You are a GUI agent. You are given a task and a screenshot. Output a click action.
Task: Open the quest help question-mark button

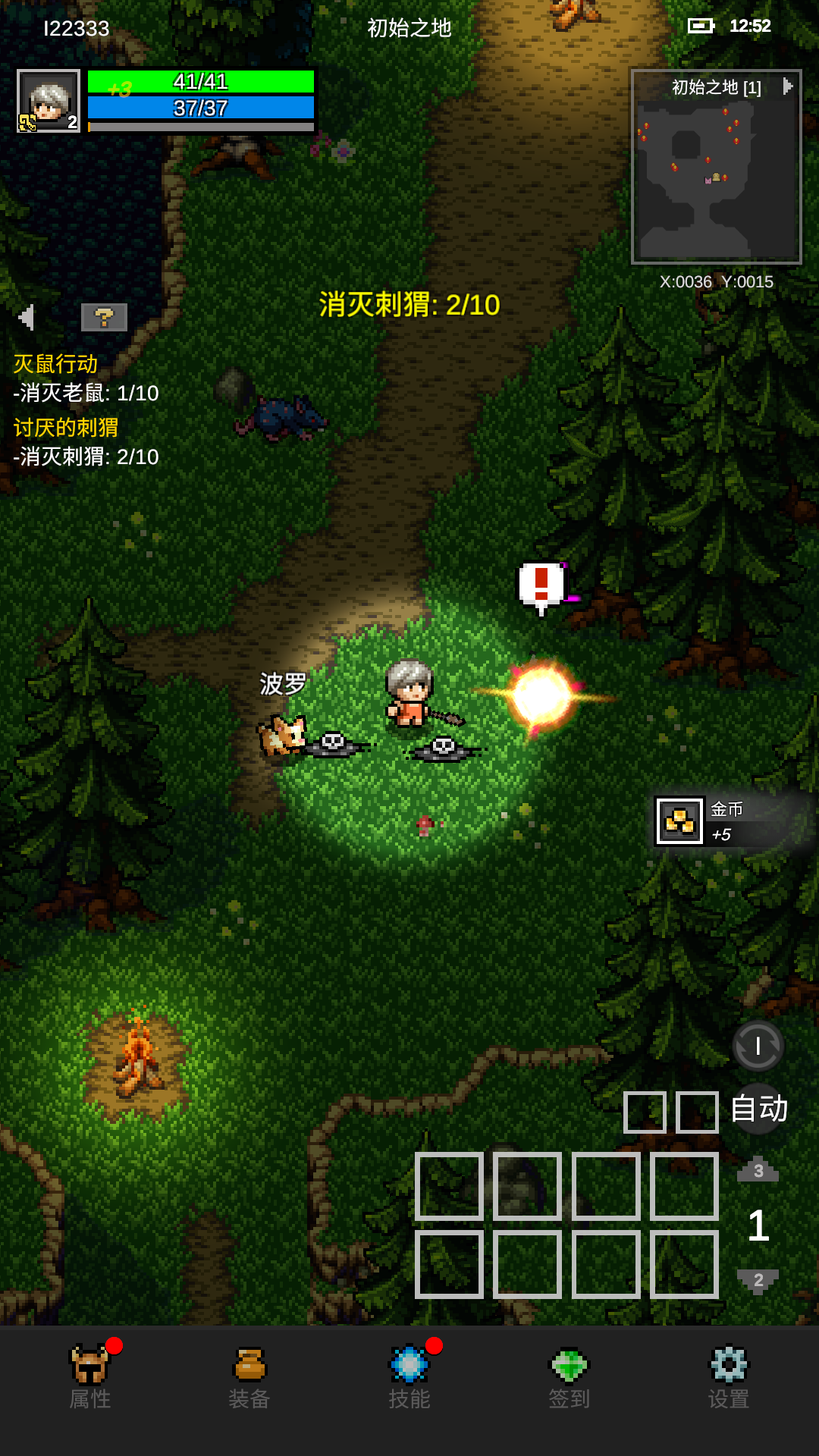(104, 317)
